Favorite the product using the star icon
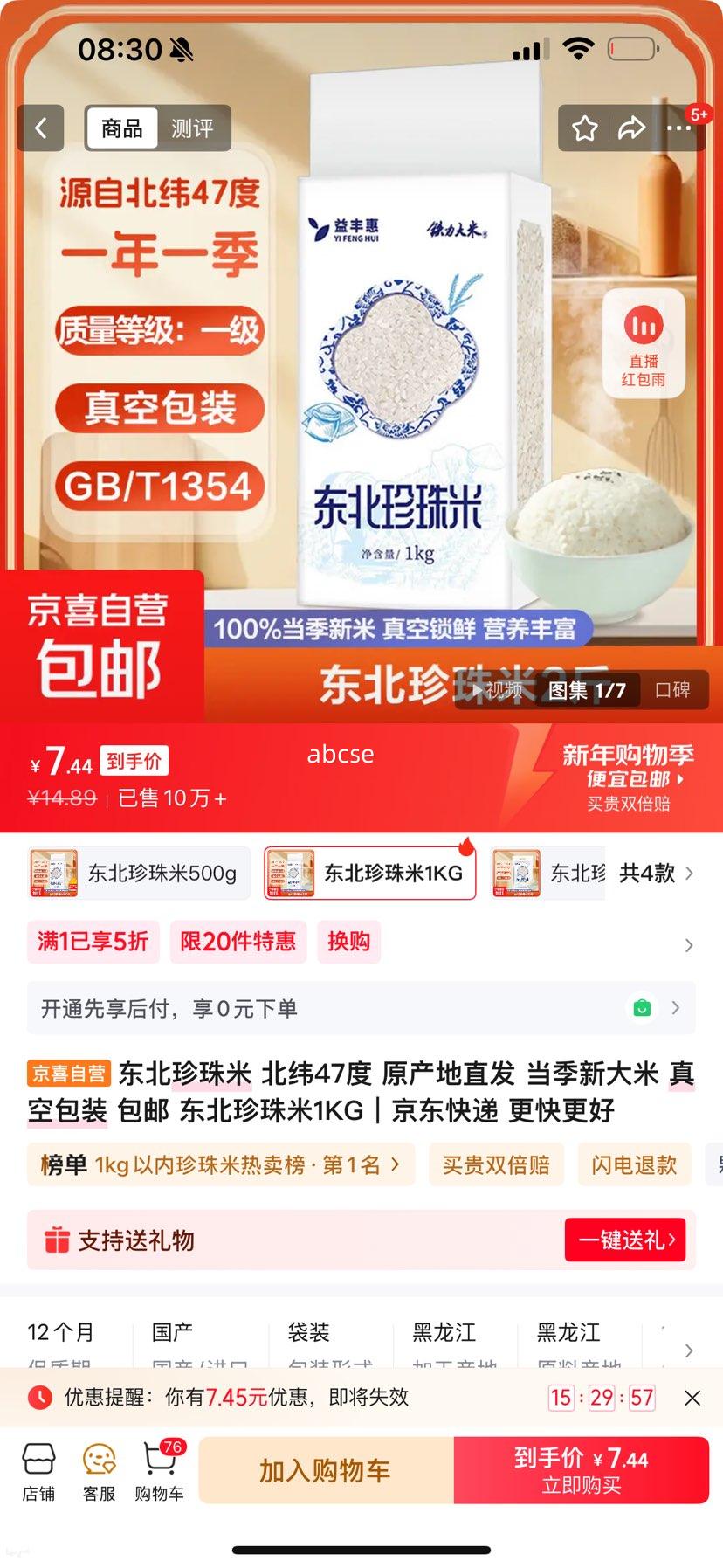The width and height of the screenshot is (723, 1568). click(x=586, y=128)
